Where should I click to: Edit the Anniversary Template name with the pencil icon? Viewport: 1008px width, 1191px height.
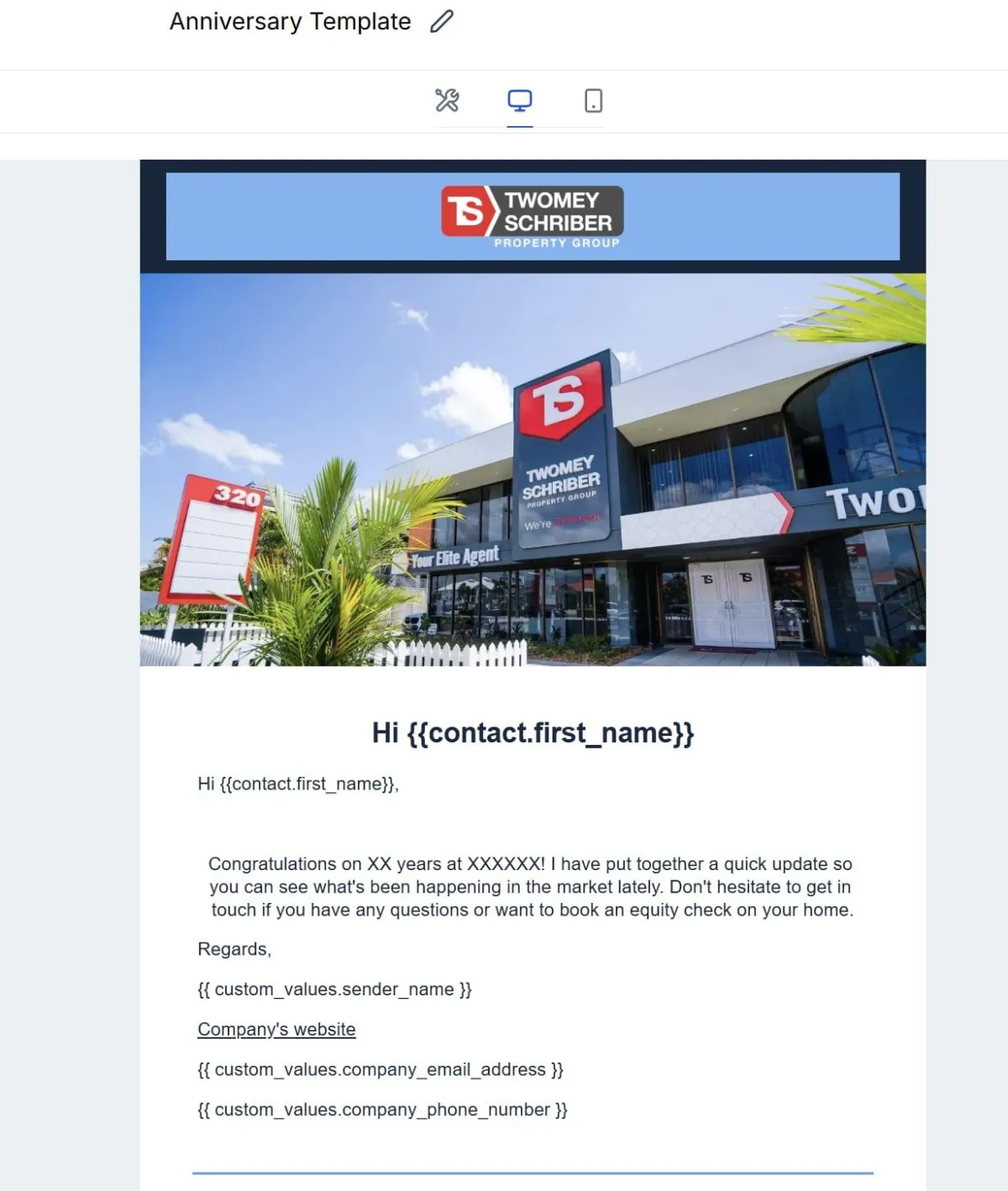click(x=442, y=21)
